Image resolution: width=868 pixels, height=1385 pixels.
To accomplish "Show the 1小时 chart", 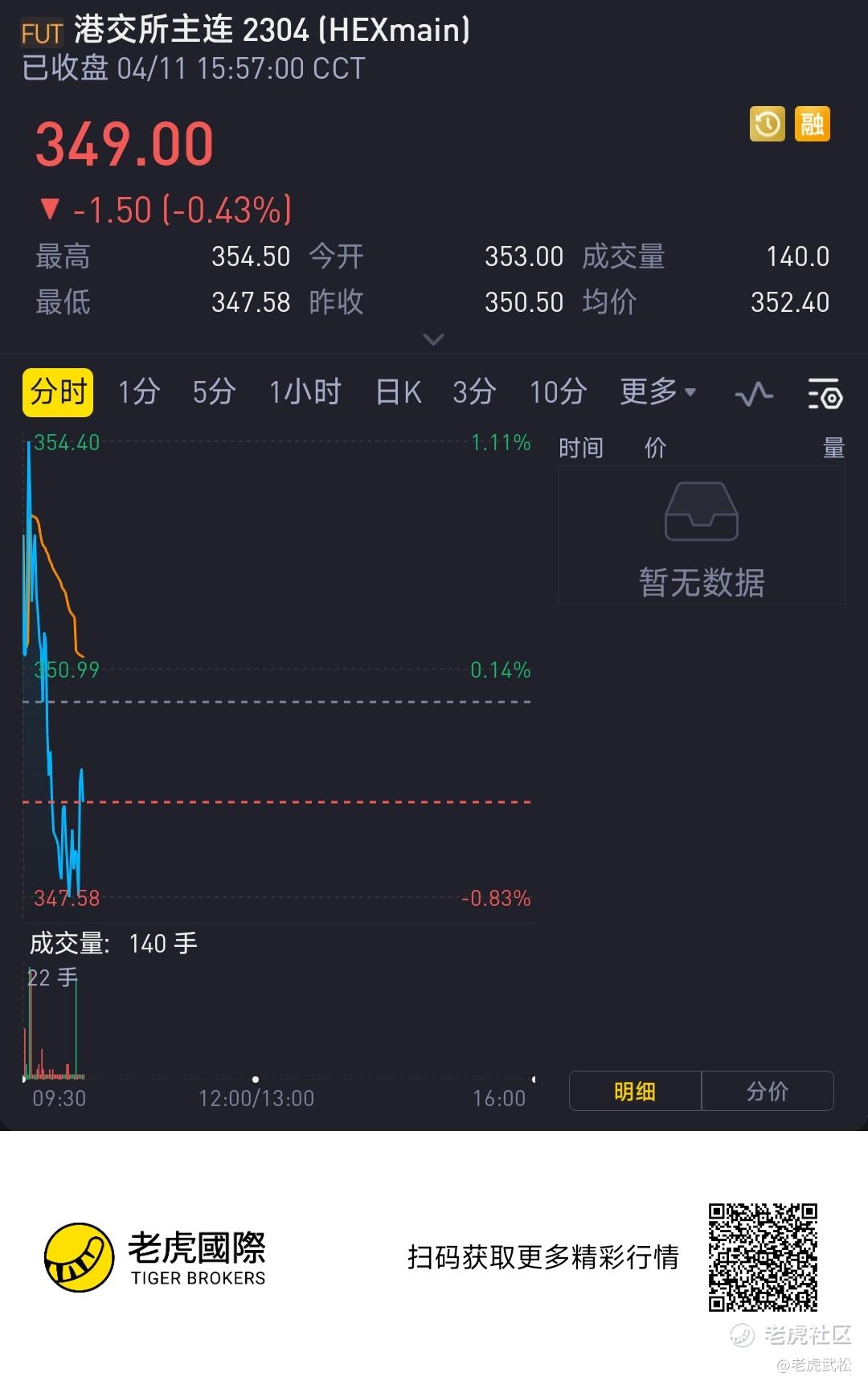I will (x=305, y=392).
